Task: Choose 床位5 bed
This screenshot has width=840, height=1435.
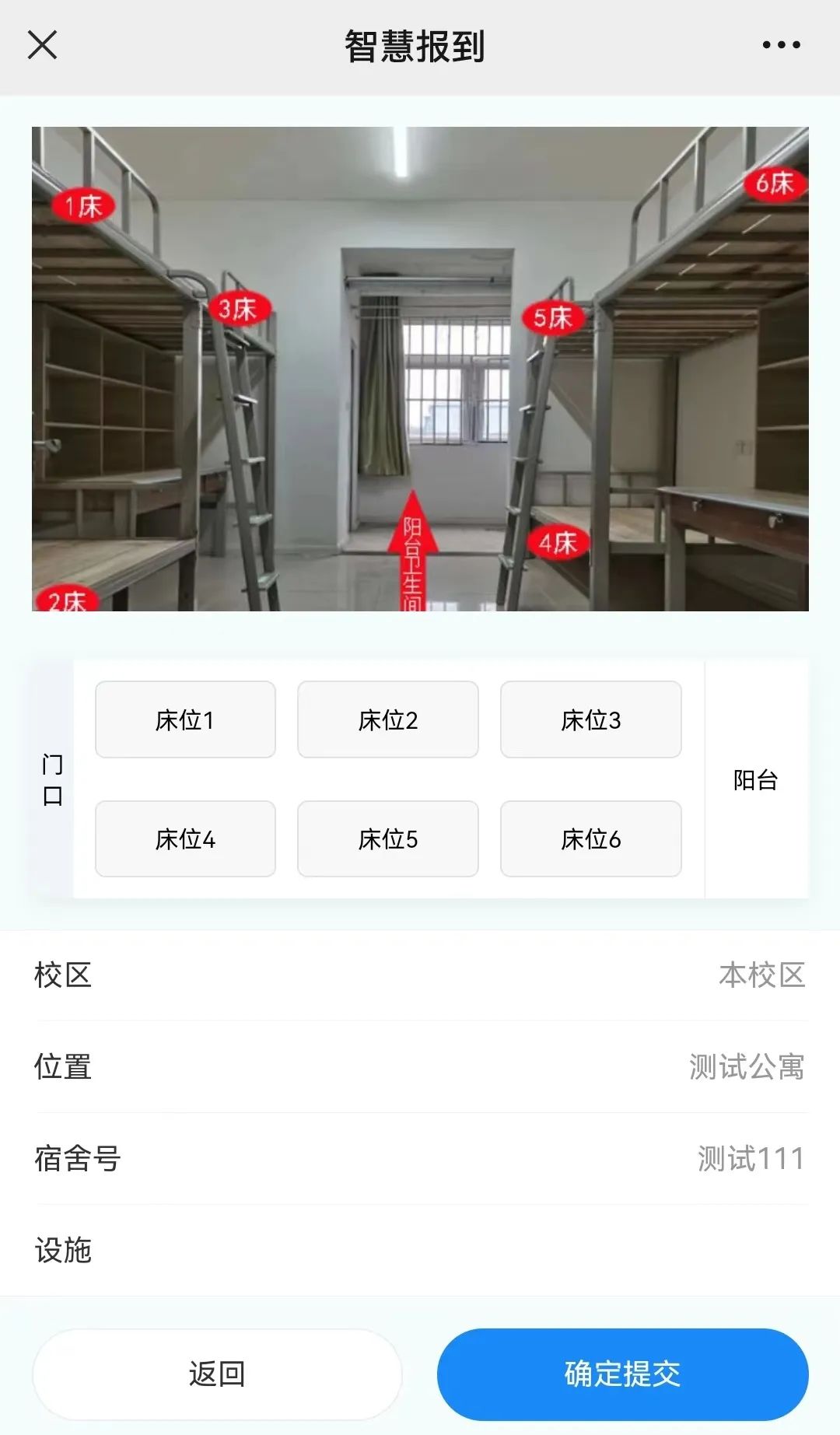Action: [x=388, y=838]
